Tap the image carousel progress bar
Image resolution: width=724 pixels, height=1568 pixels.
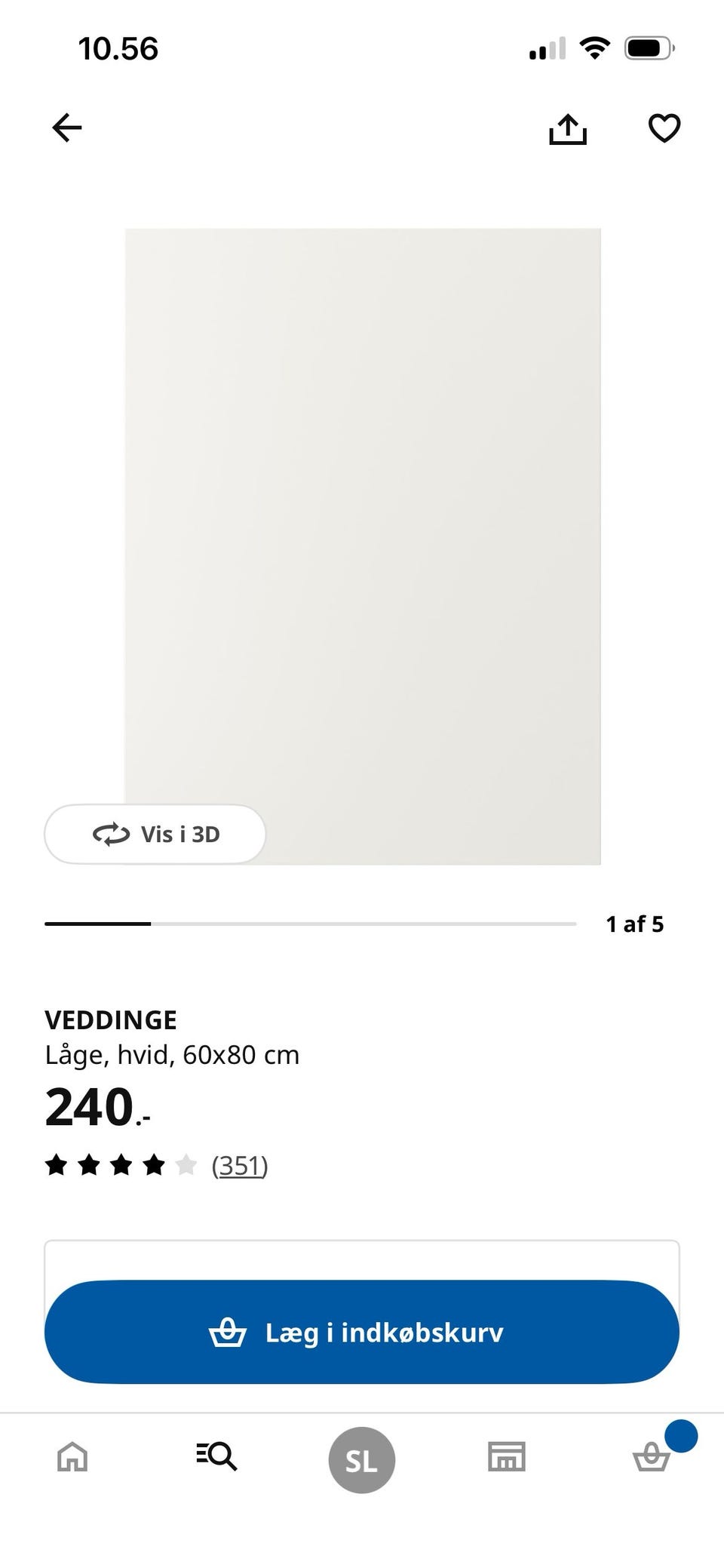(x=309, y=923)
